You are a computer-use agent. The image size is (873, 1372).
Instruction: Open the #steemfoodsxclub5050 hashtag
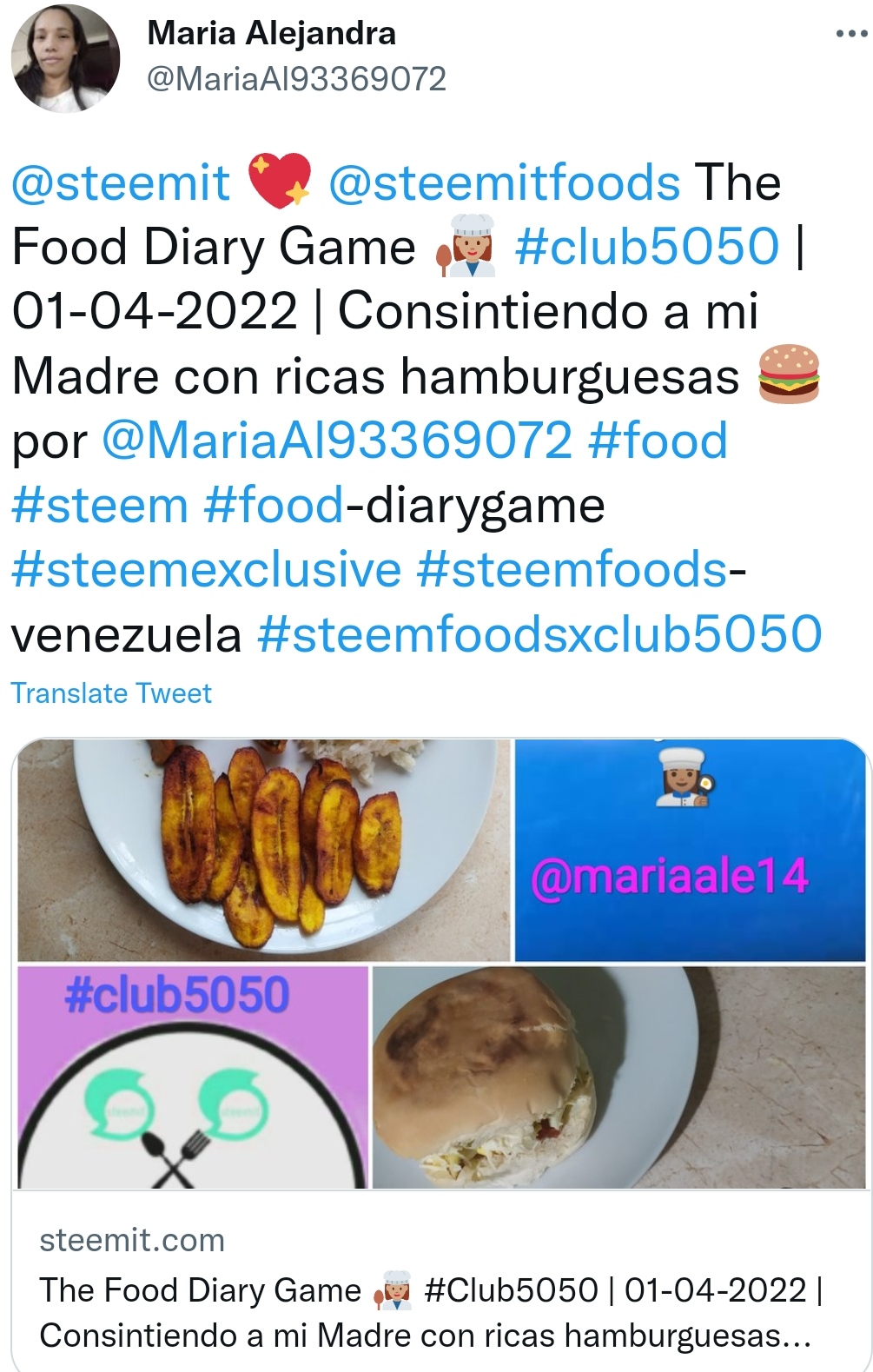click(x=539, y=634)
